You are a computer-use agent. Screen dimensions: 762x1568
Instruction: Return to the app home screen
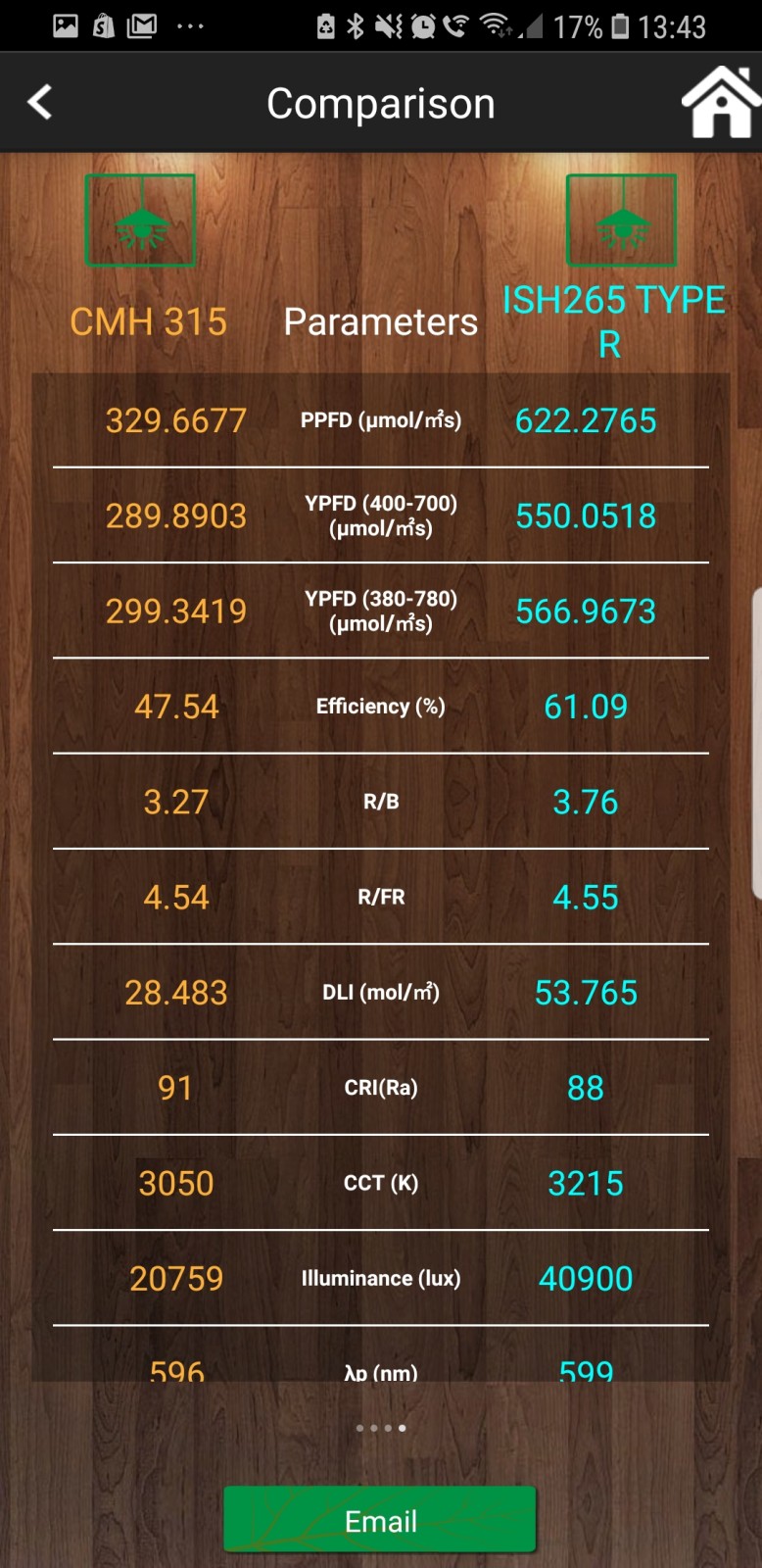720,102
